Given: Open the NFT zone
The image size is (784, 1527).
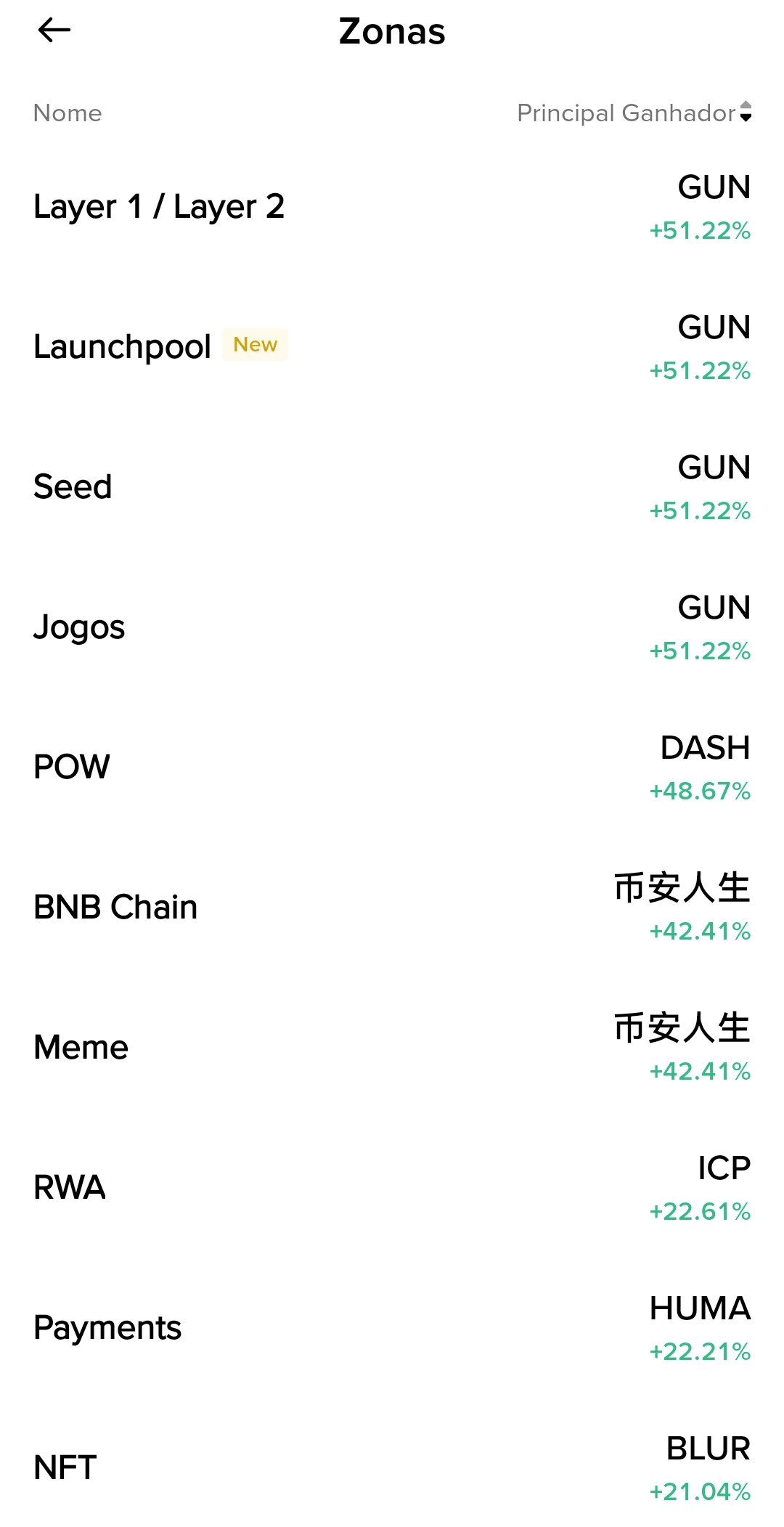Looking at the screenshot, I should (65, 1468).
